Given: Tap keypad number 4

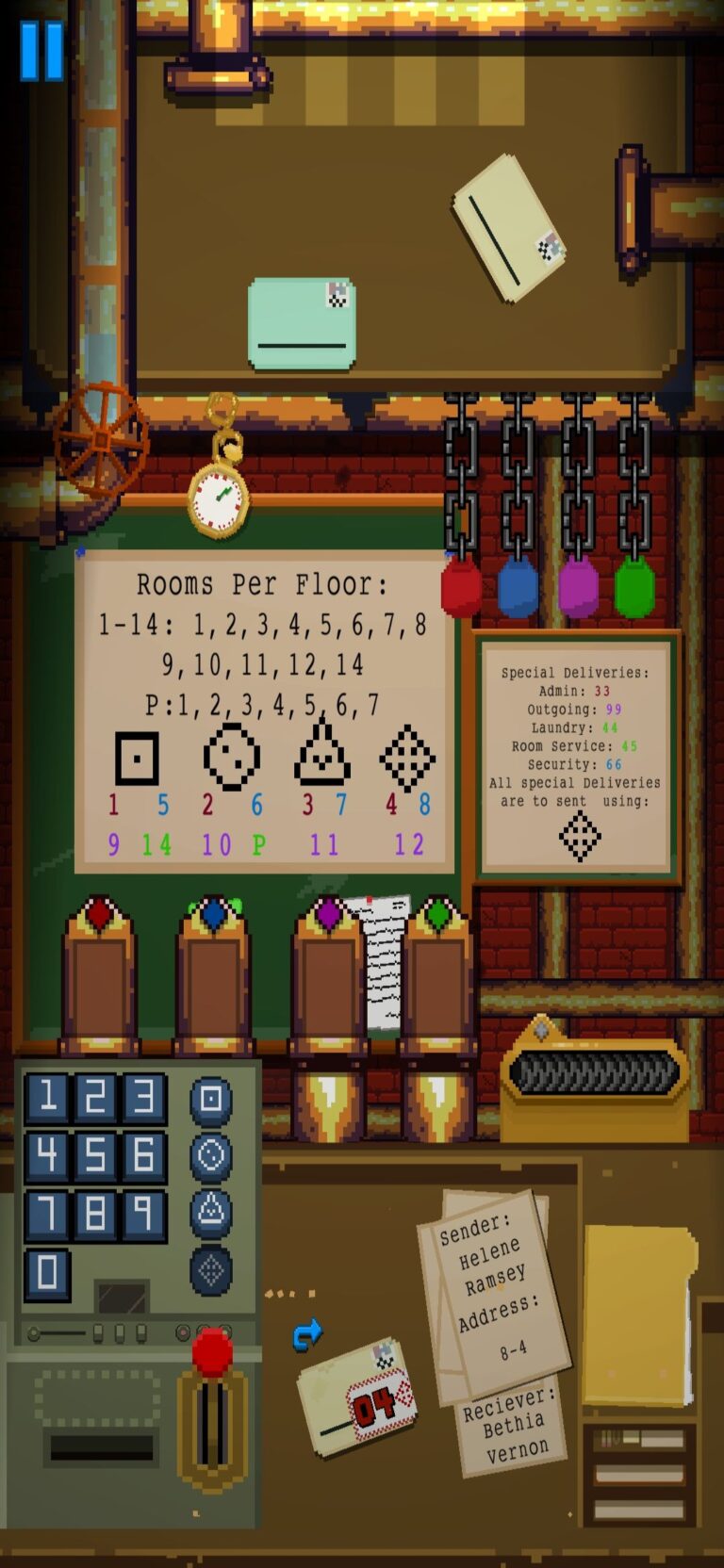Looking at the screenshot, I should pos(47,1156).
